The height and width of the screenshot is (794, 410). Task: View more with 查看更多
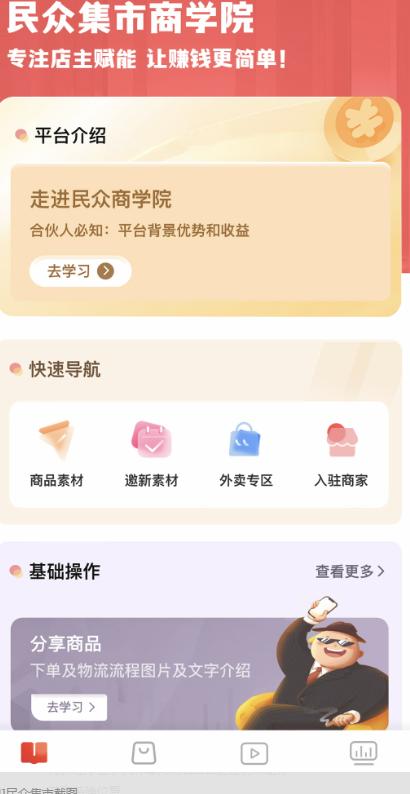pyautogui.click(x=350, y=572)
